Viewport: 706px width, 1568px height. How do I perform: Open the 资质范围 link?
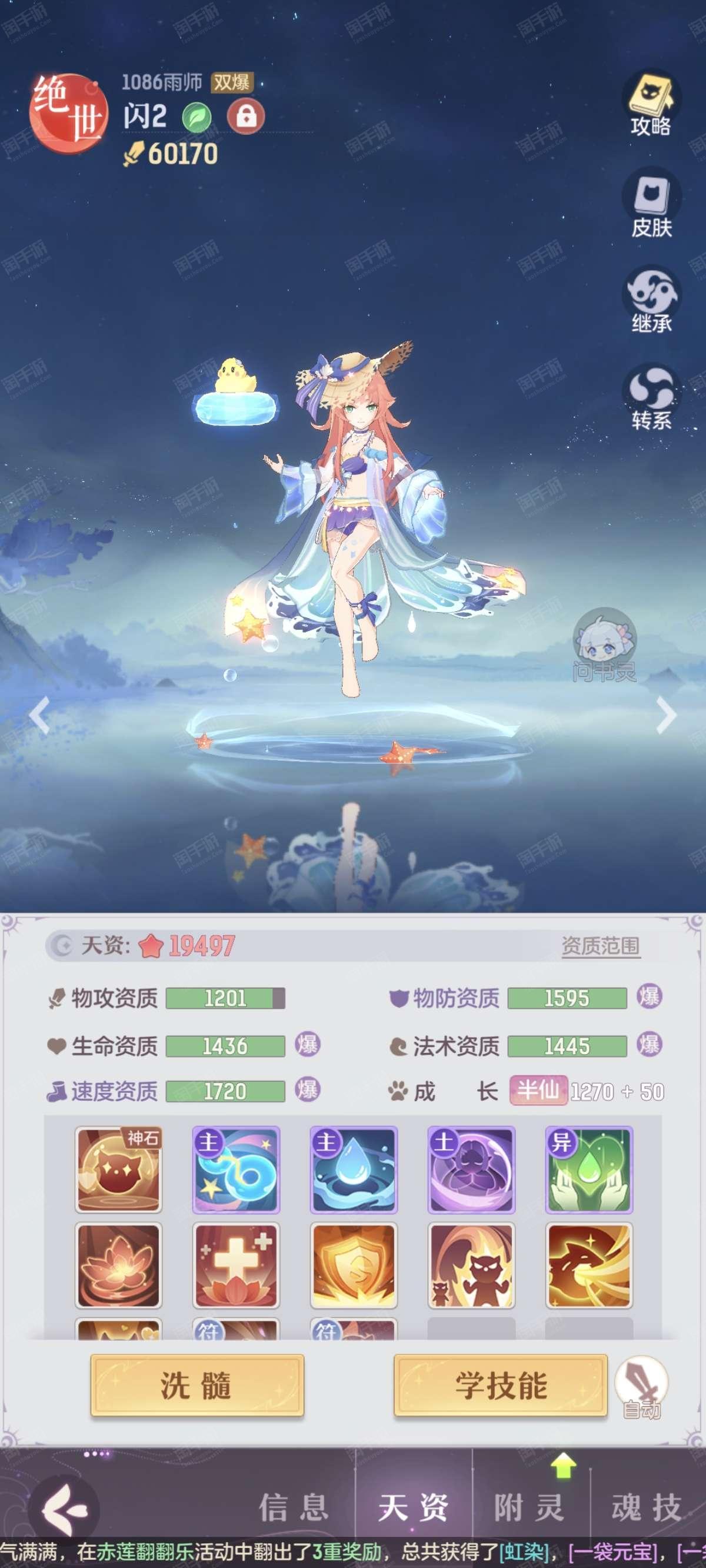(600, 946)
